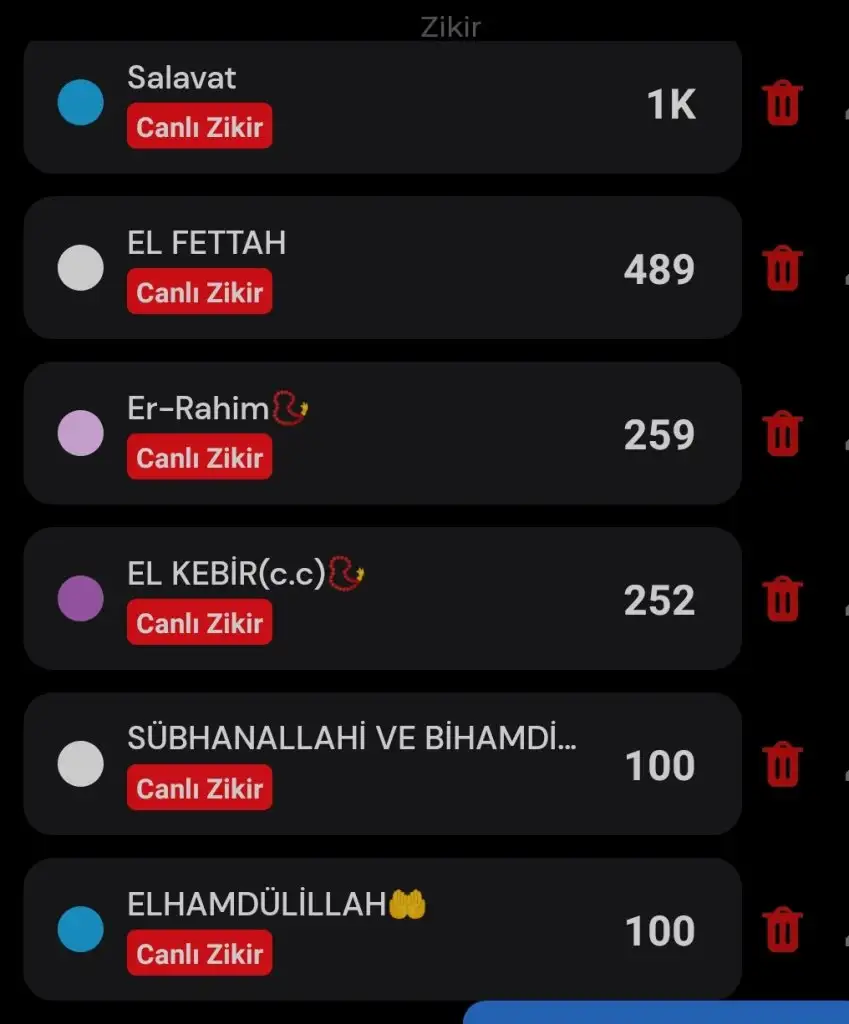849x1024 pixels.
Task: Open the SÜBHANALLAHİ VE BİHAMDİ zikir card
Action: pyautogui.click(x=400, y=764)
